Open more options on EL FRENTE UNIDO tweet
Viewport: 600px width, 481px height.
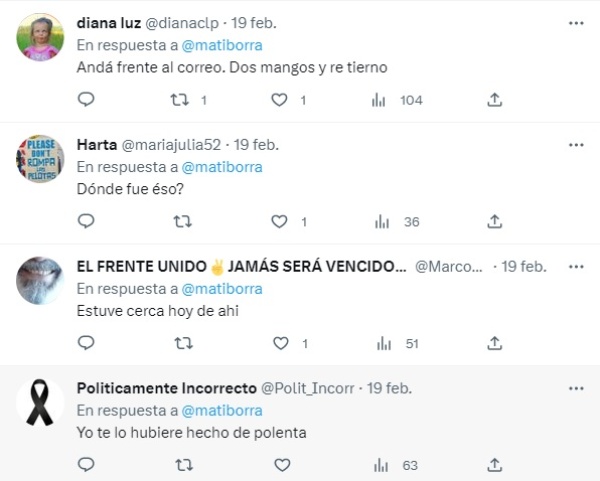(x=575, y=266)
